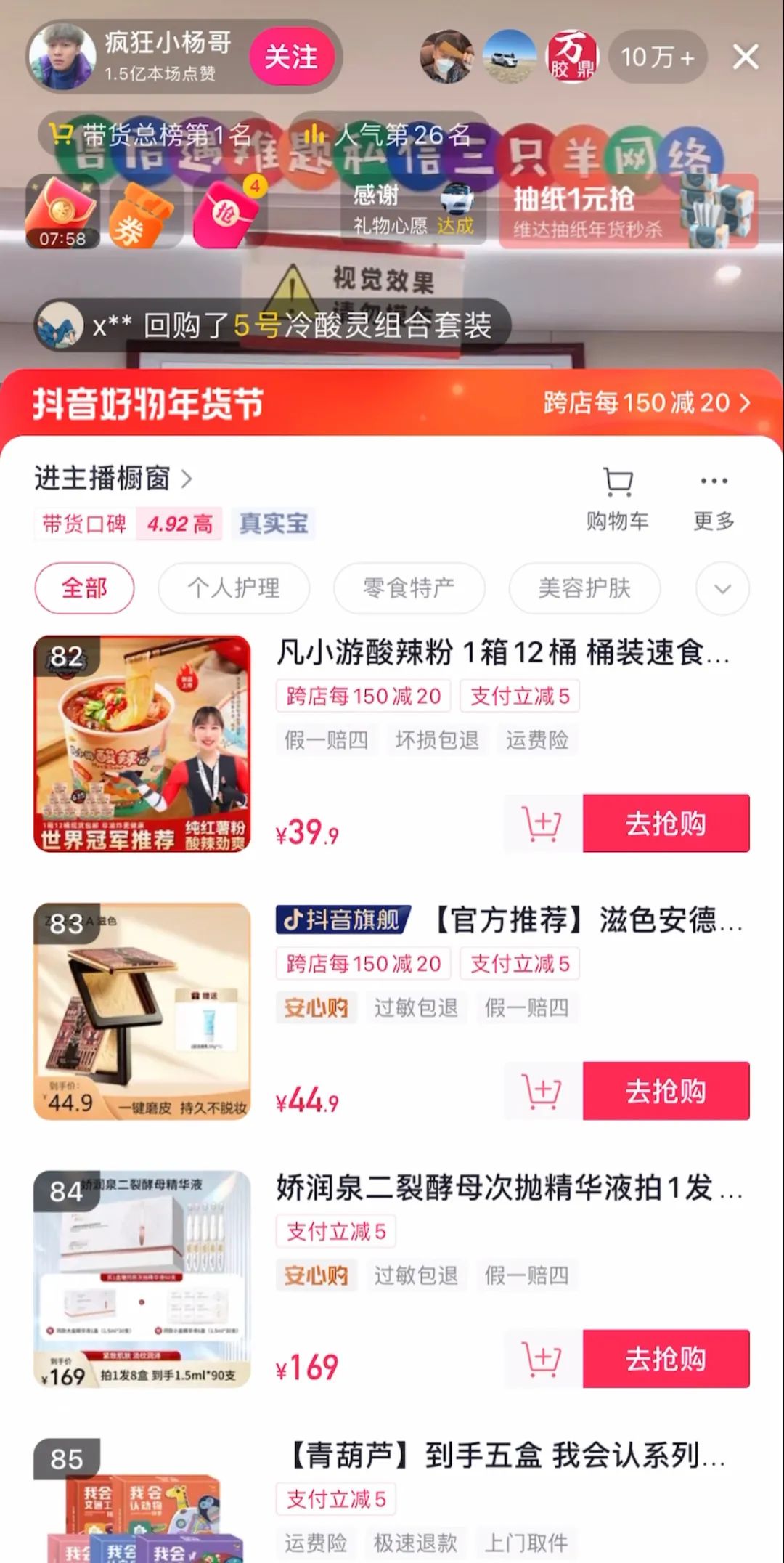Filter by 个人护理 category
This screenshot has height=1563, width=784.
coord(234,588)
